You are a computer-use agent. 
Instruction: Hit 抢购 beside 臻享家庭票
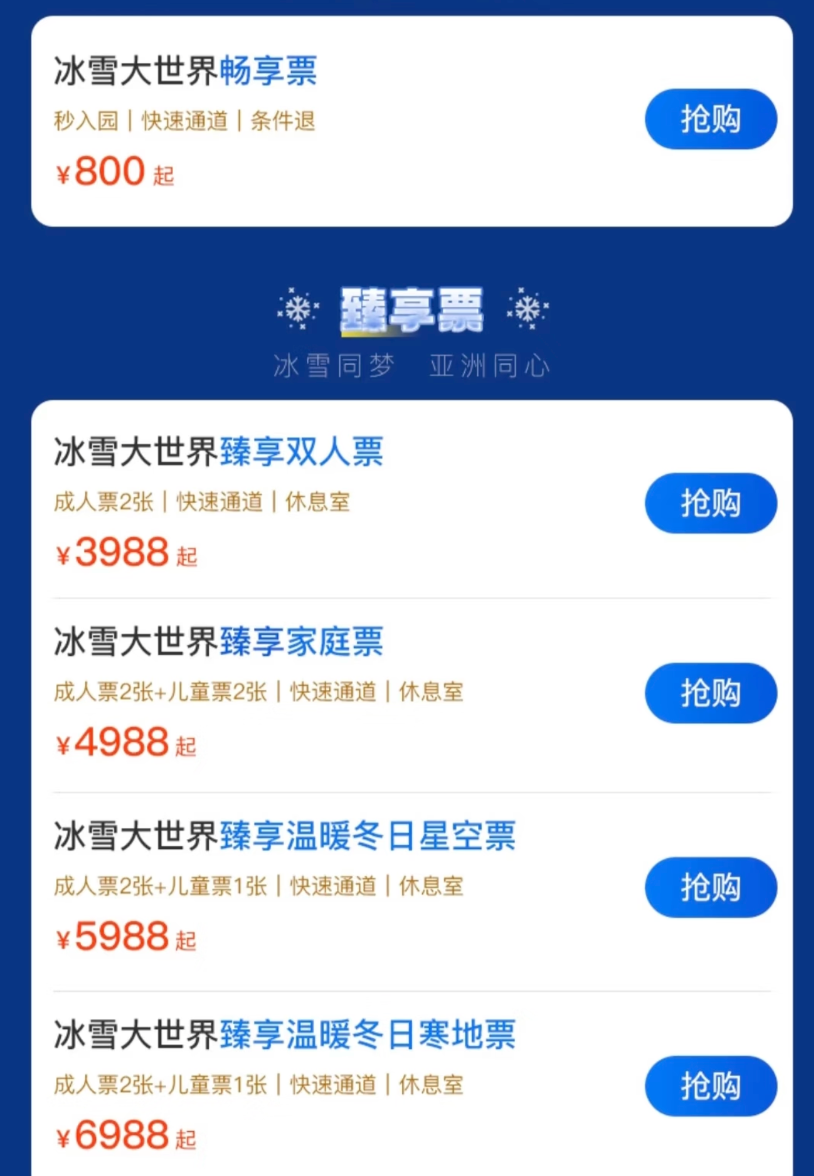(x=710, y=693)
